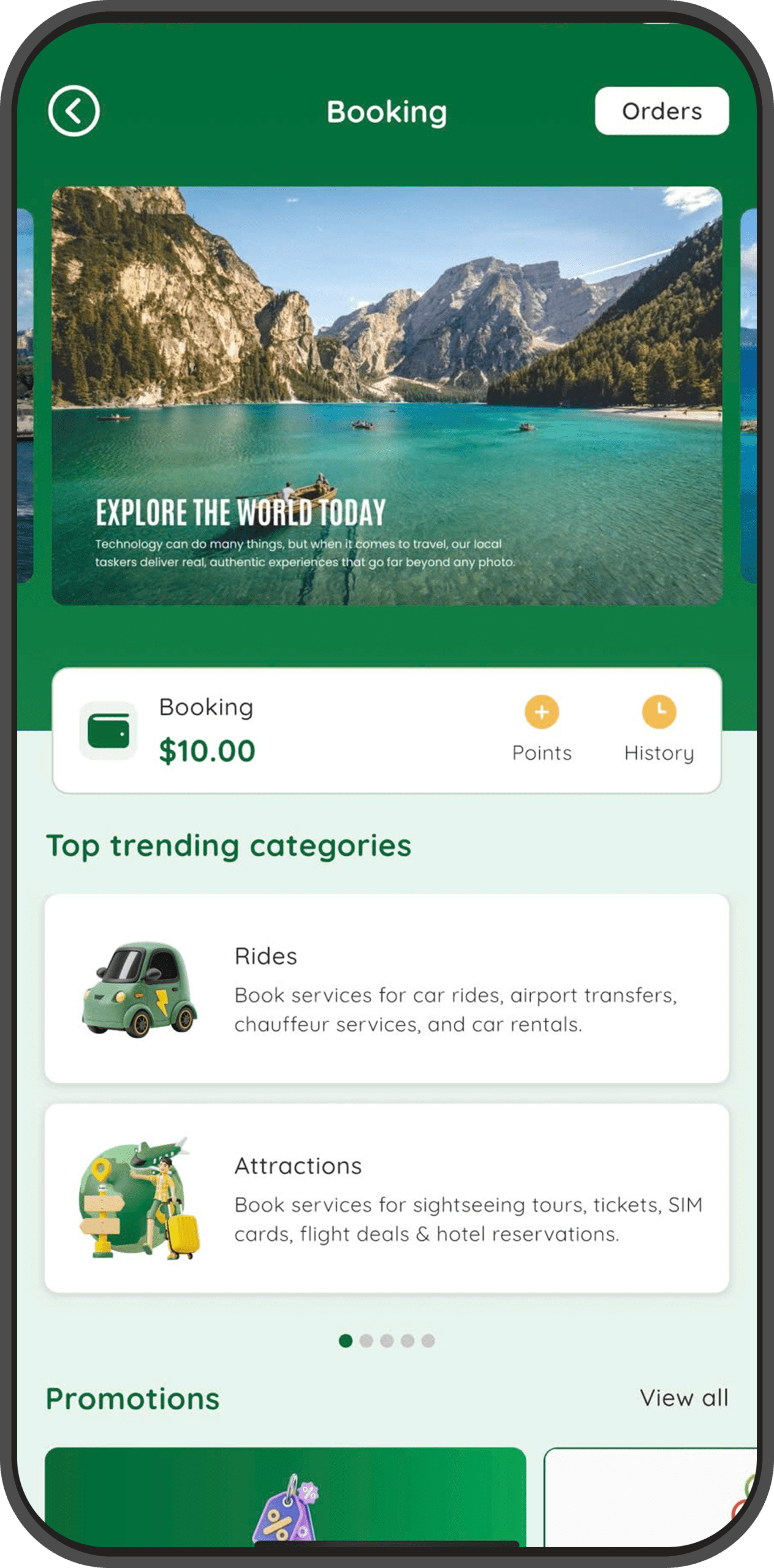Jump to the second categories page dot

tap(366, 1341)
